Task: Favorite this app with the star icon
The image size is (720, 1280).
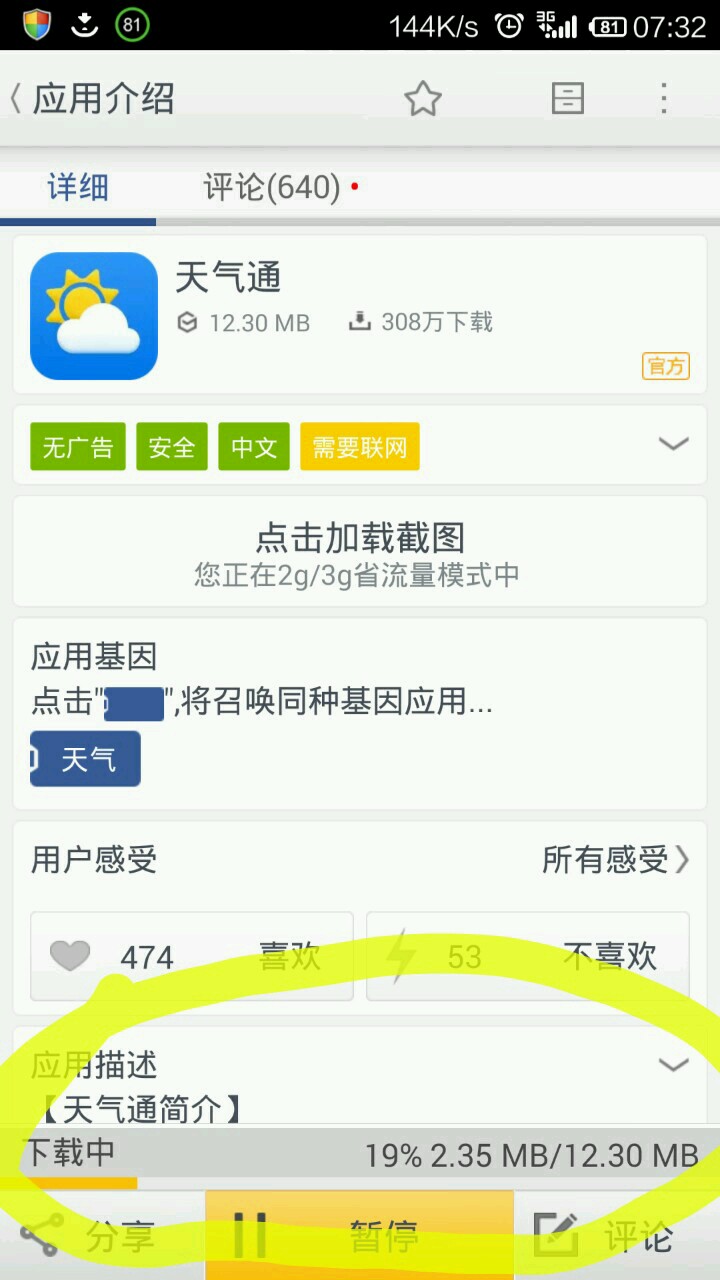Action: coord(422,99)
